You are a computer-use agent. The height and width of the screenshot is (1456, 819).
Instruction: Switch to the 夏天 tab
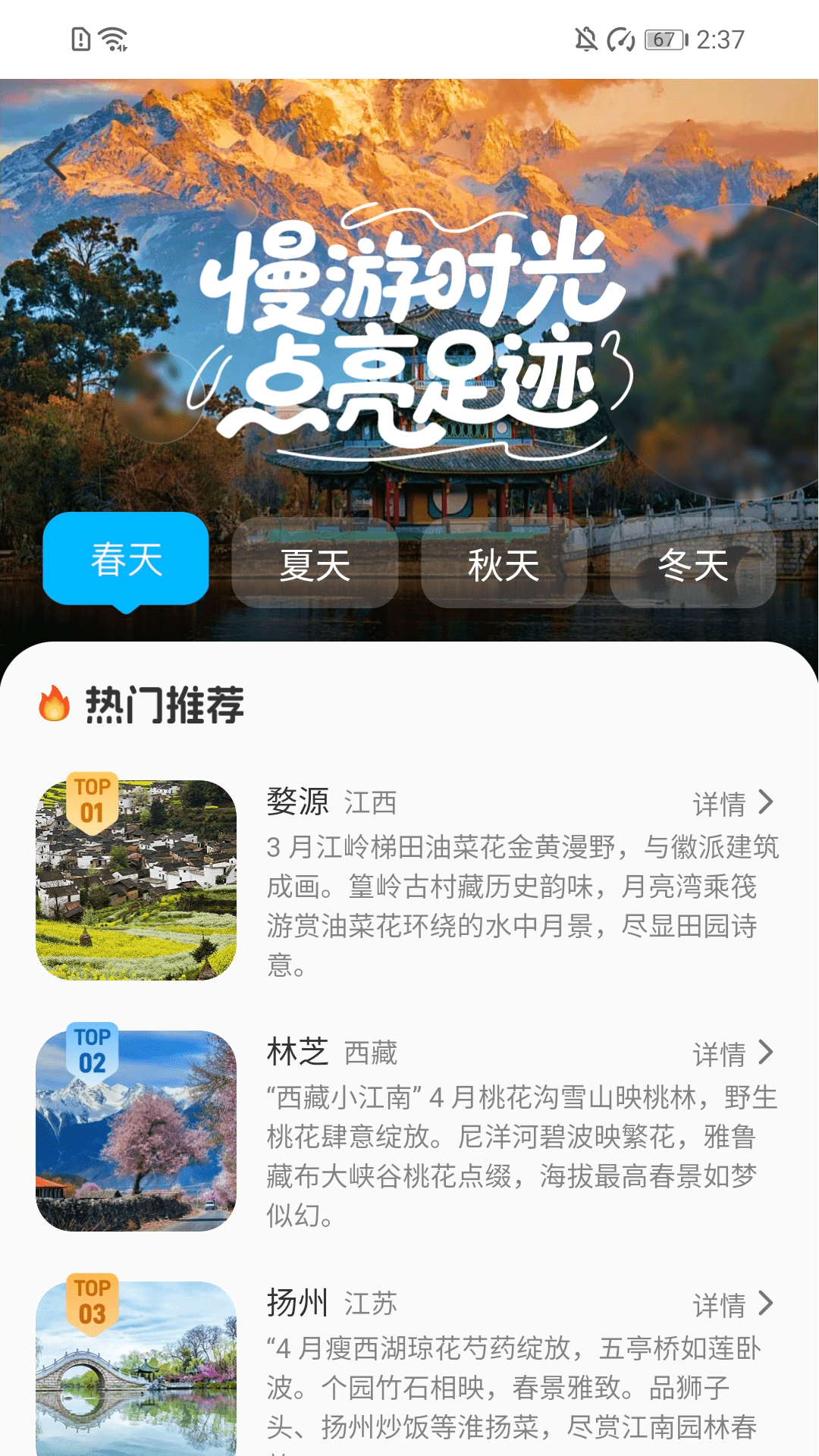[315, 567]
